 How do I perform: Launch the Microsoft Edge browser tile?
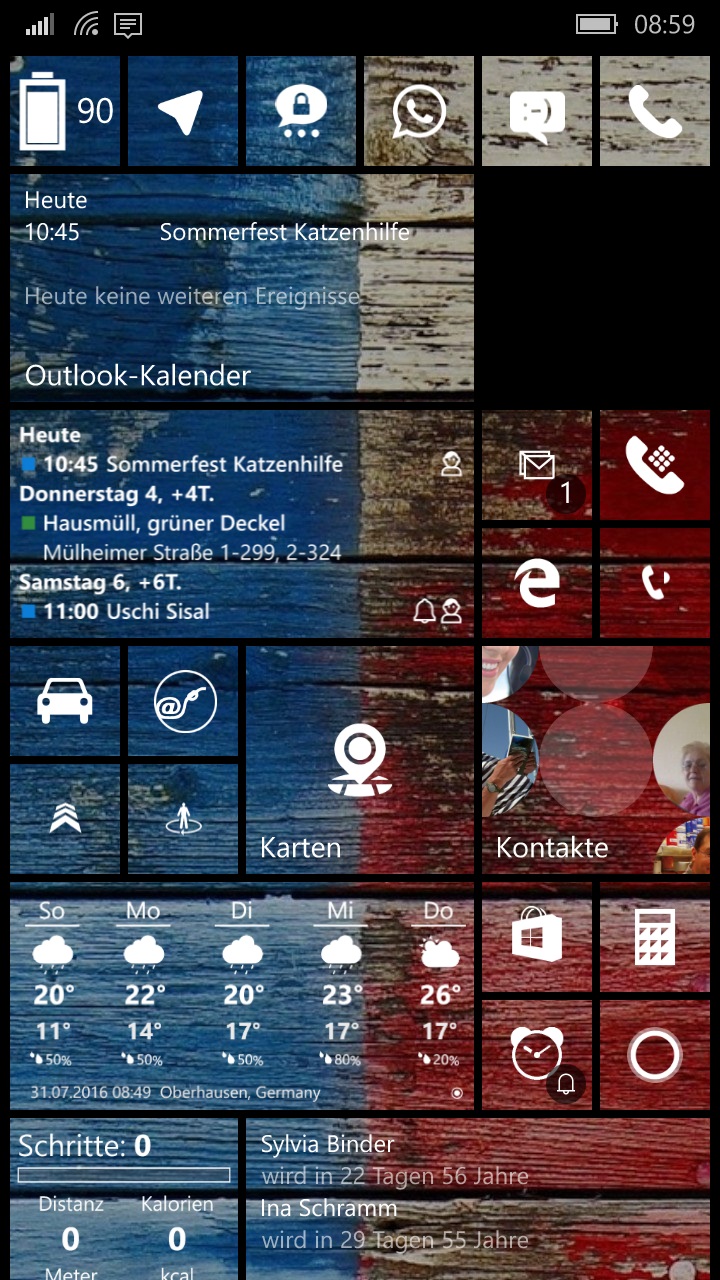pyautogui.click(x=537, y=583)
